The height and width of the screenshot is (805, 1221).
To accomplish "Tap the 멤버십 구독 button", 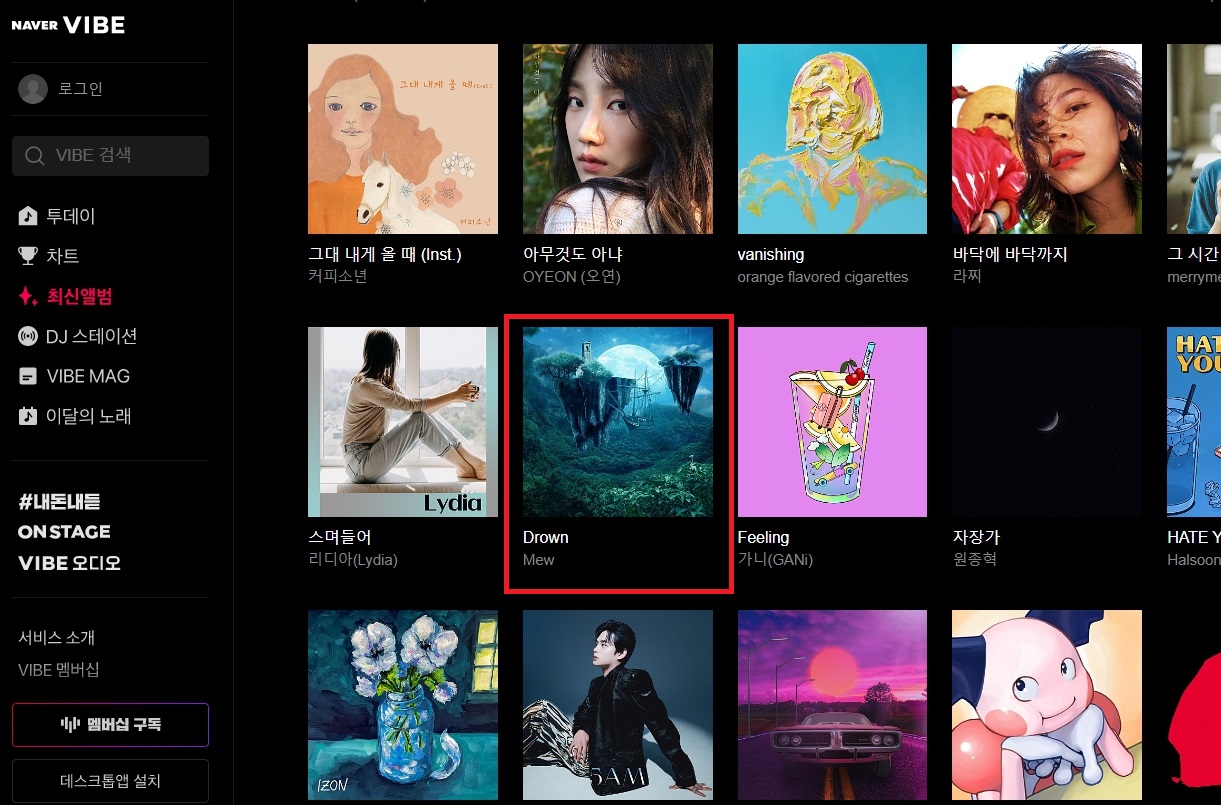I will coord(110,725).
